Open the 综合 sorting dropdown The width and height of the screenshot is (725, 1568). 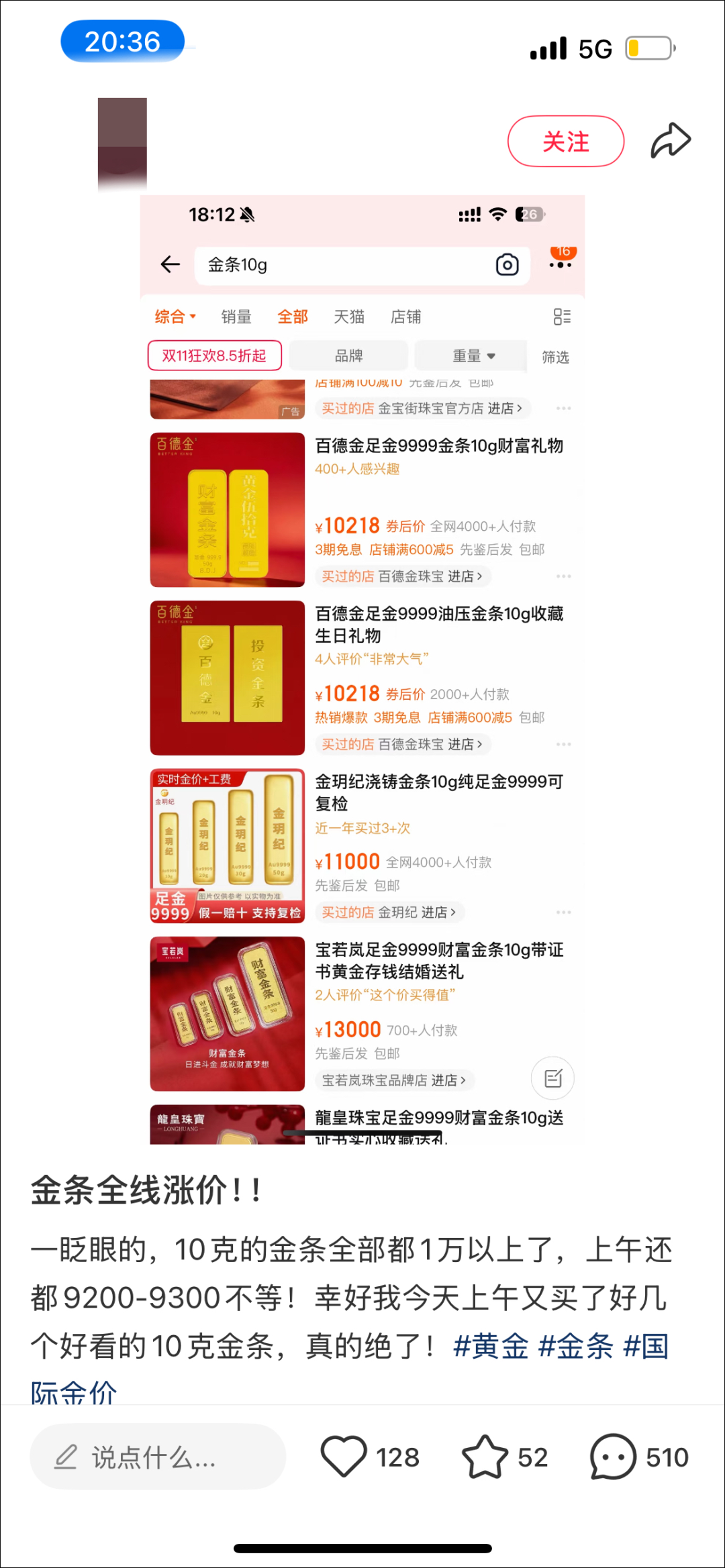click(173, 316)
